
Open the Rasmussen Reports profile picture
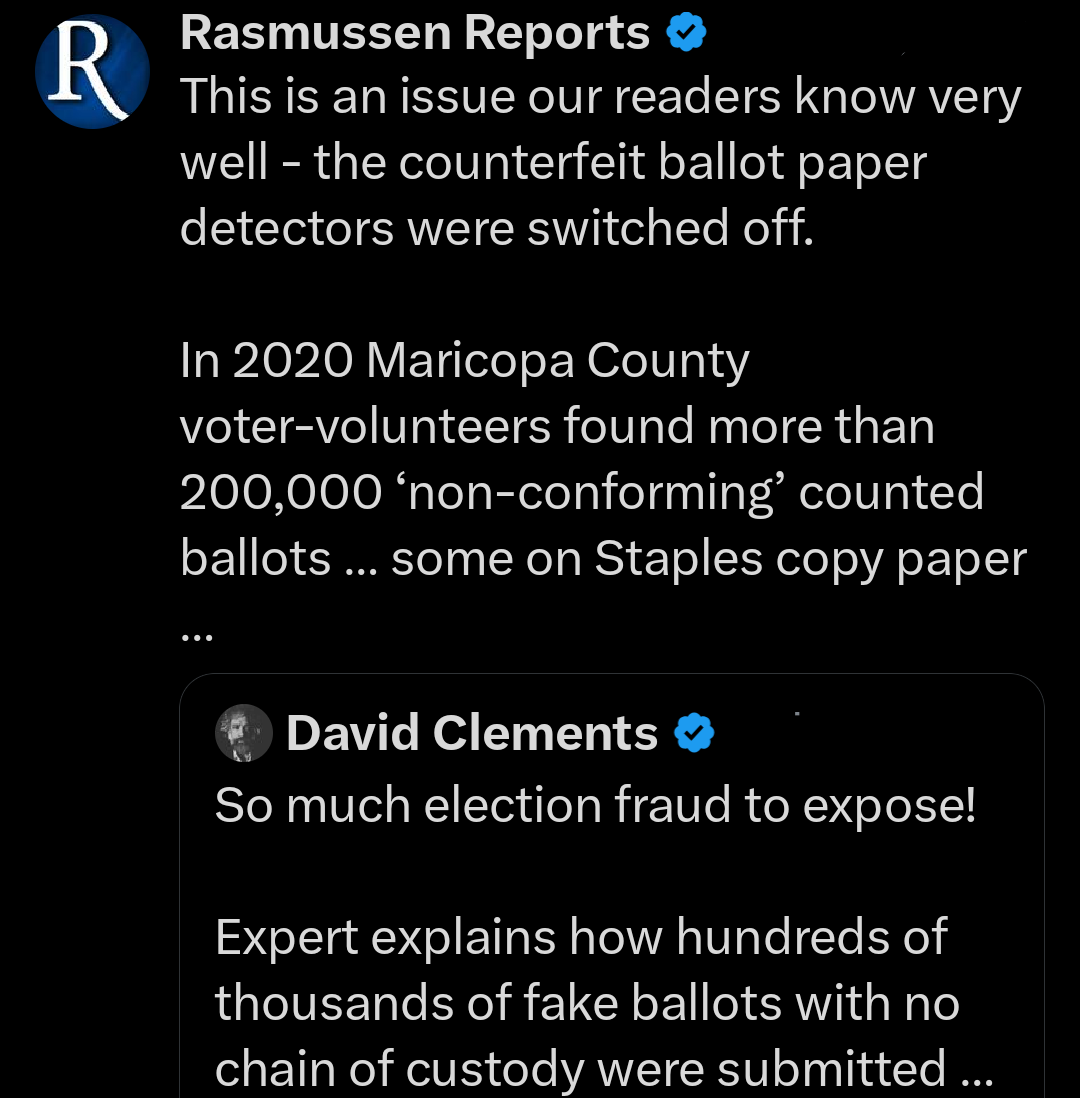[92, 70]
